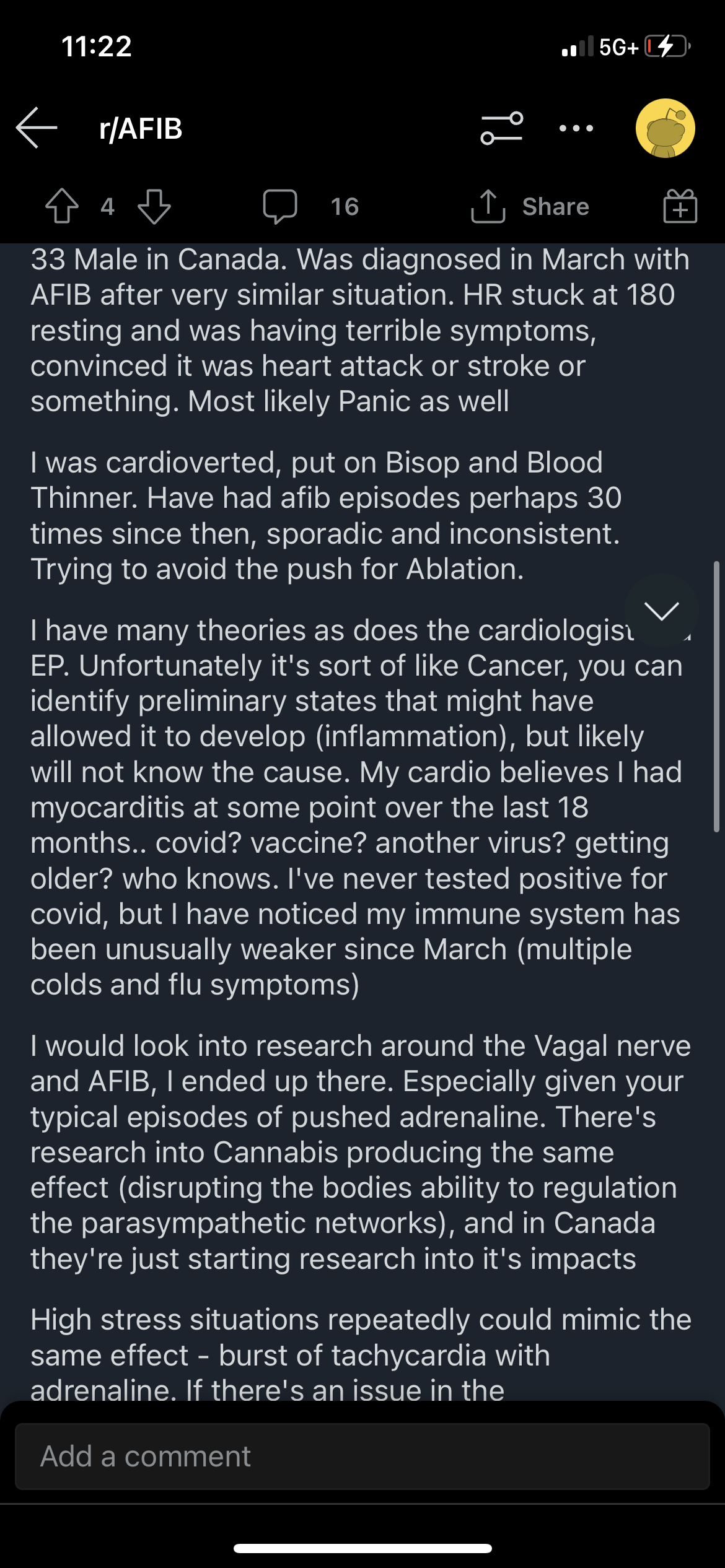Go back using the arrow icon
Screen dimensions: 725x1568
[x=37, y=128]
